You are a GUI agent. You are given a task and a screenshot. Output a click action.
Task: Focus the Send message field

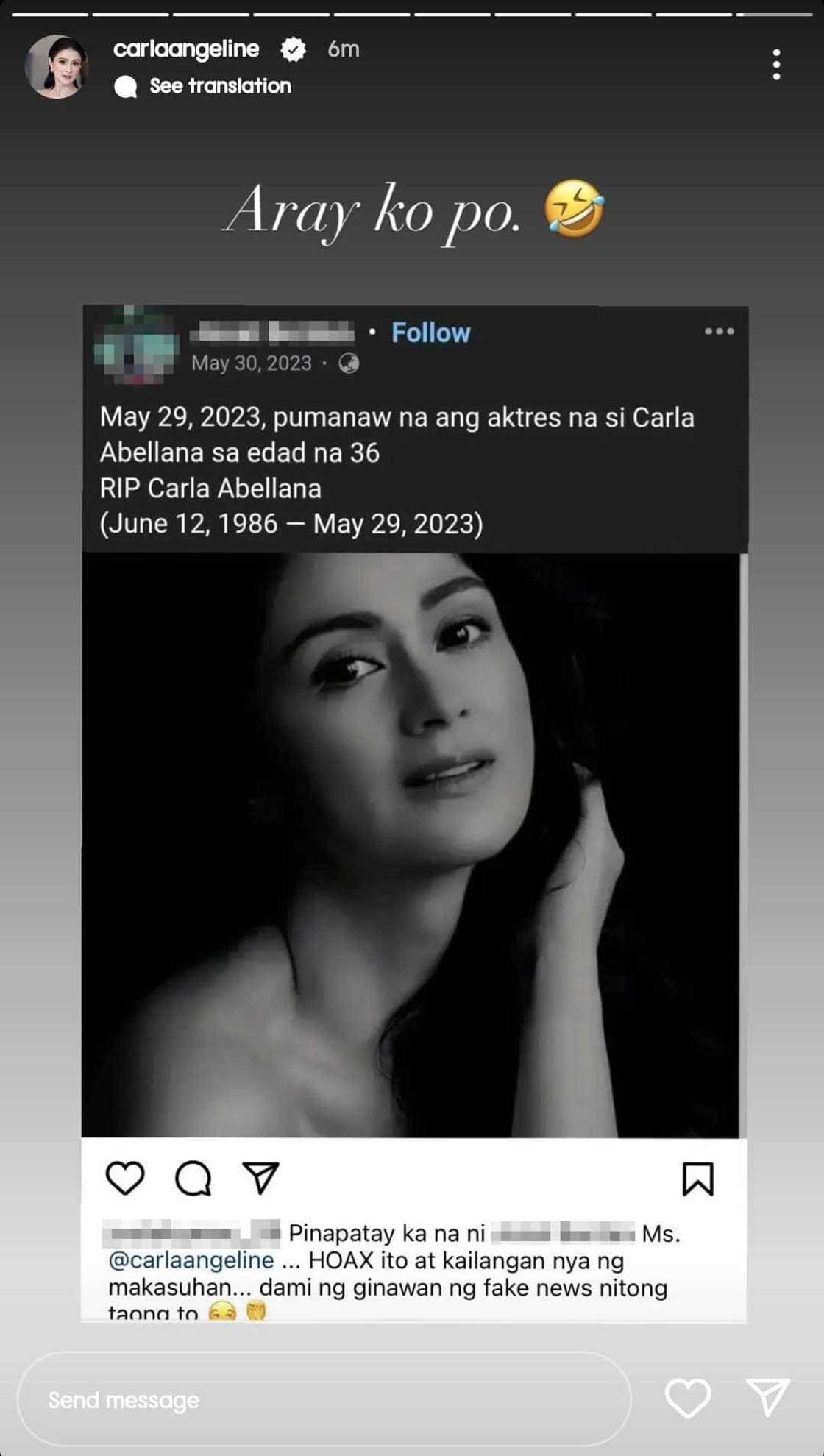pos(324,1399)
